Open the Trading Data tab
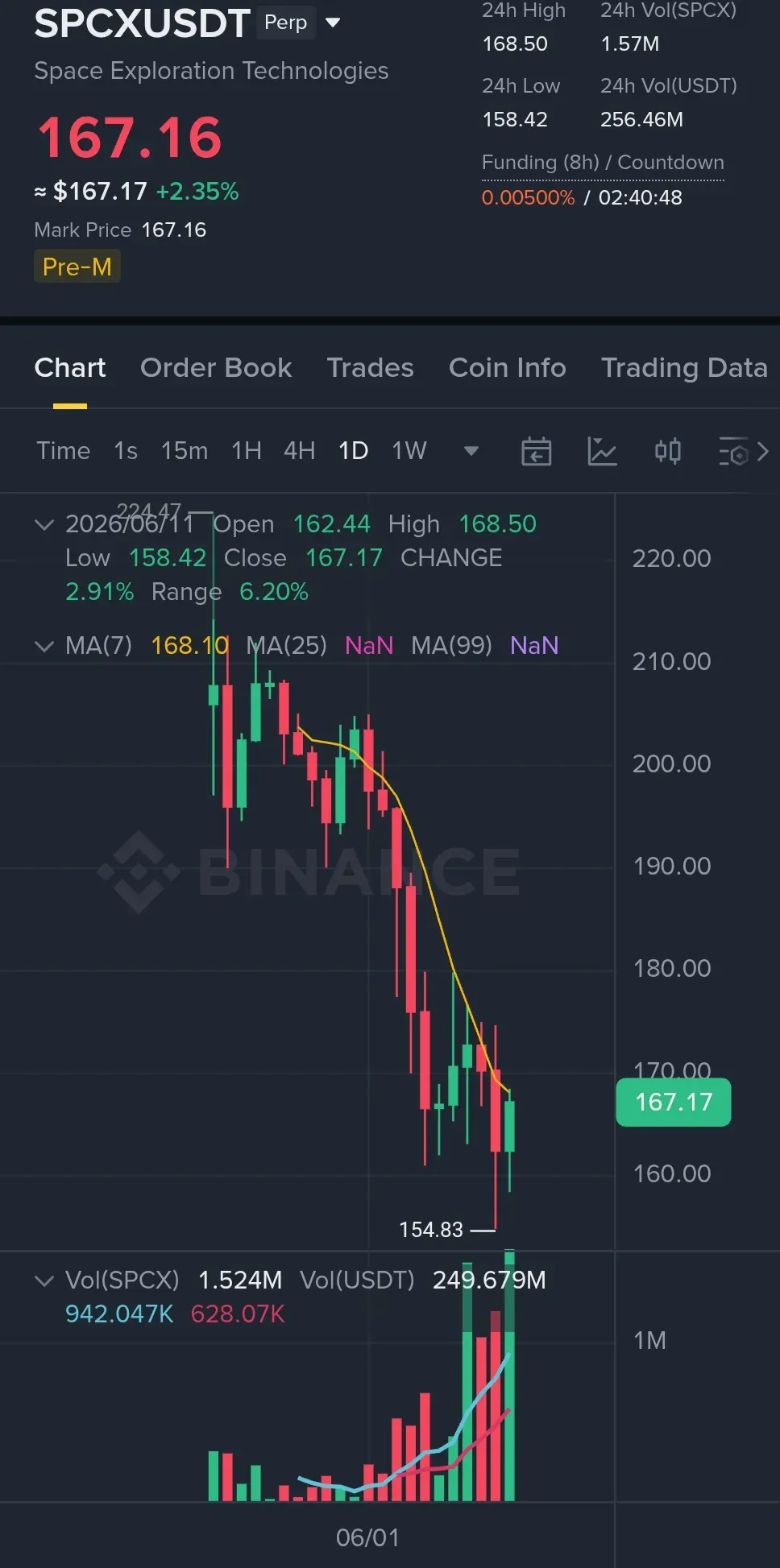Image resolution: width=780 pixels, height=1568 pixels. click(x=684, y=368)
